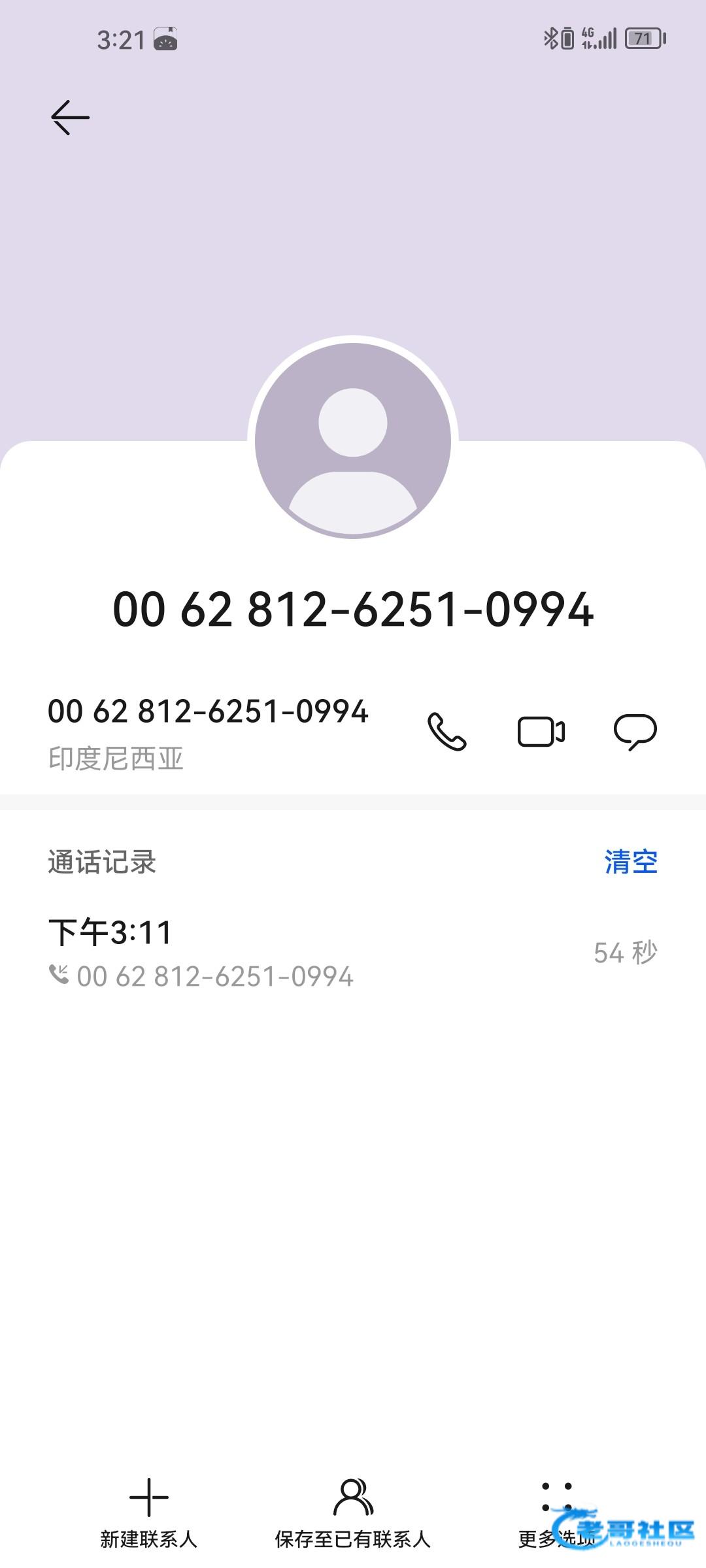Call the number 00 62 812-6251-0994

tap(447, 732)
